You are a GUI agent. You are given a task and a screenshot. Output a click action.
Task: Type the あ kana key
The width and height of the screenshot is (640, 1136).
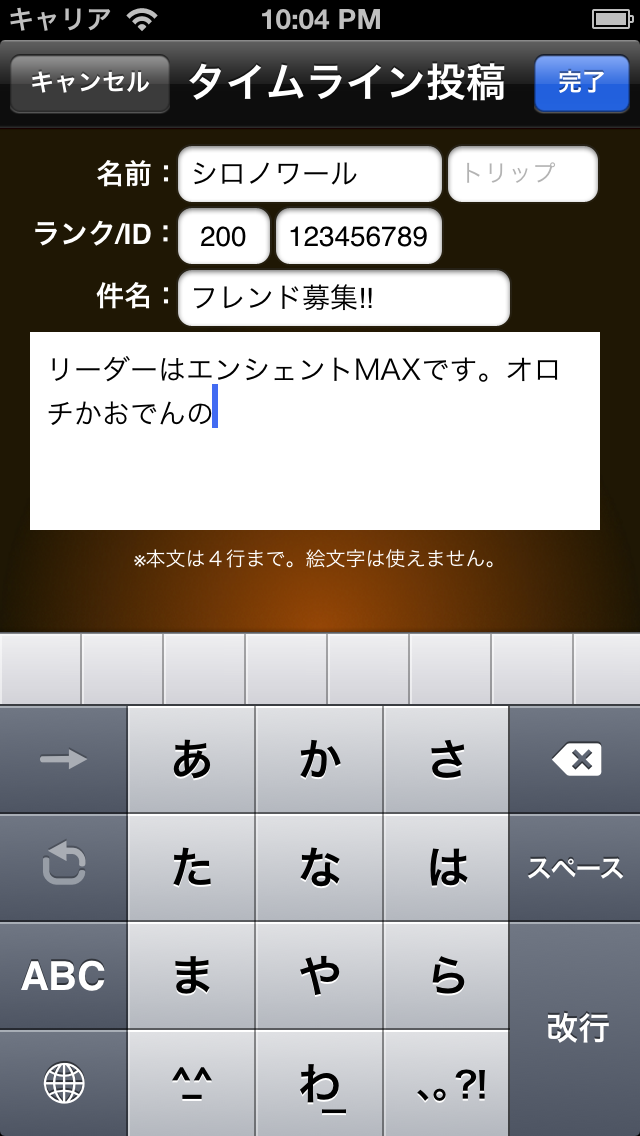click(x=191, y=760)
